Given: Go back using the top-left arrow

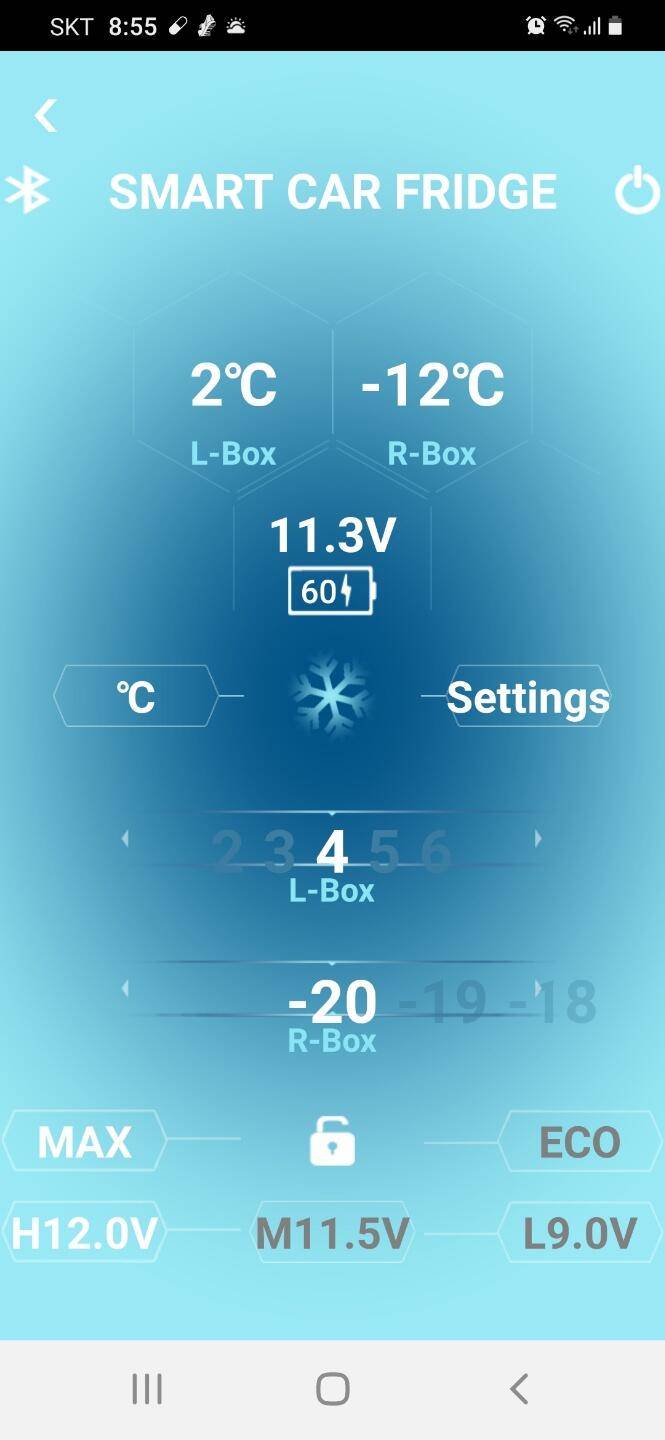Looking at the screenshot, I should point(46,116).
